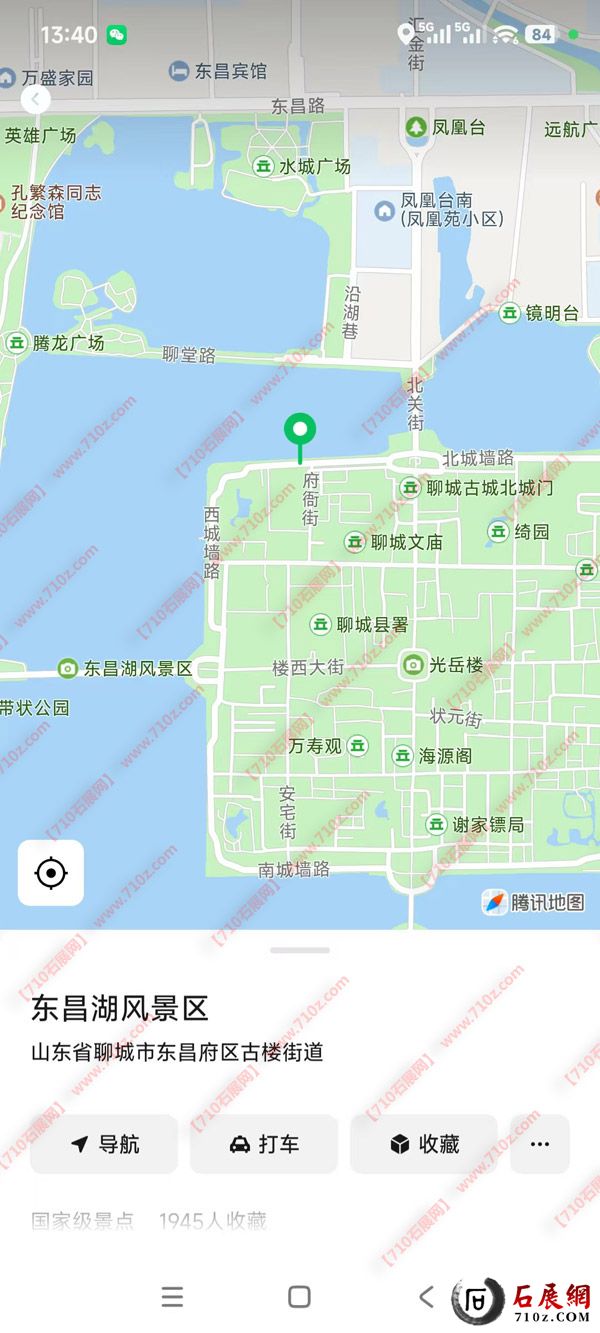Open system recent apps menu
The image size is (600, 1333).
(172, 1297)
